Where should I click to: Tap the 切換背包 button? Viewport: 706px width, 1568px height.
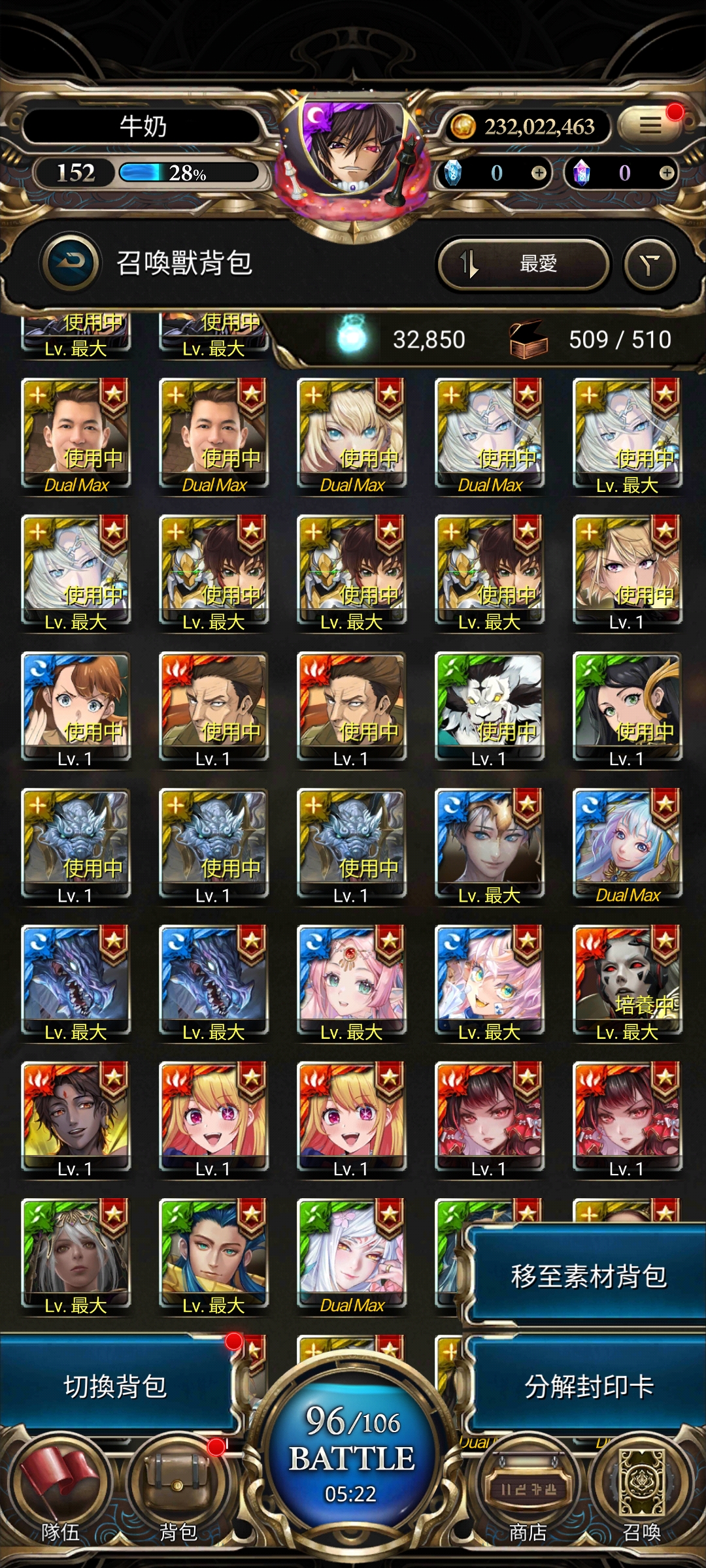click(115, 1386)
